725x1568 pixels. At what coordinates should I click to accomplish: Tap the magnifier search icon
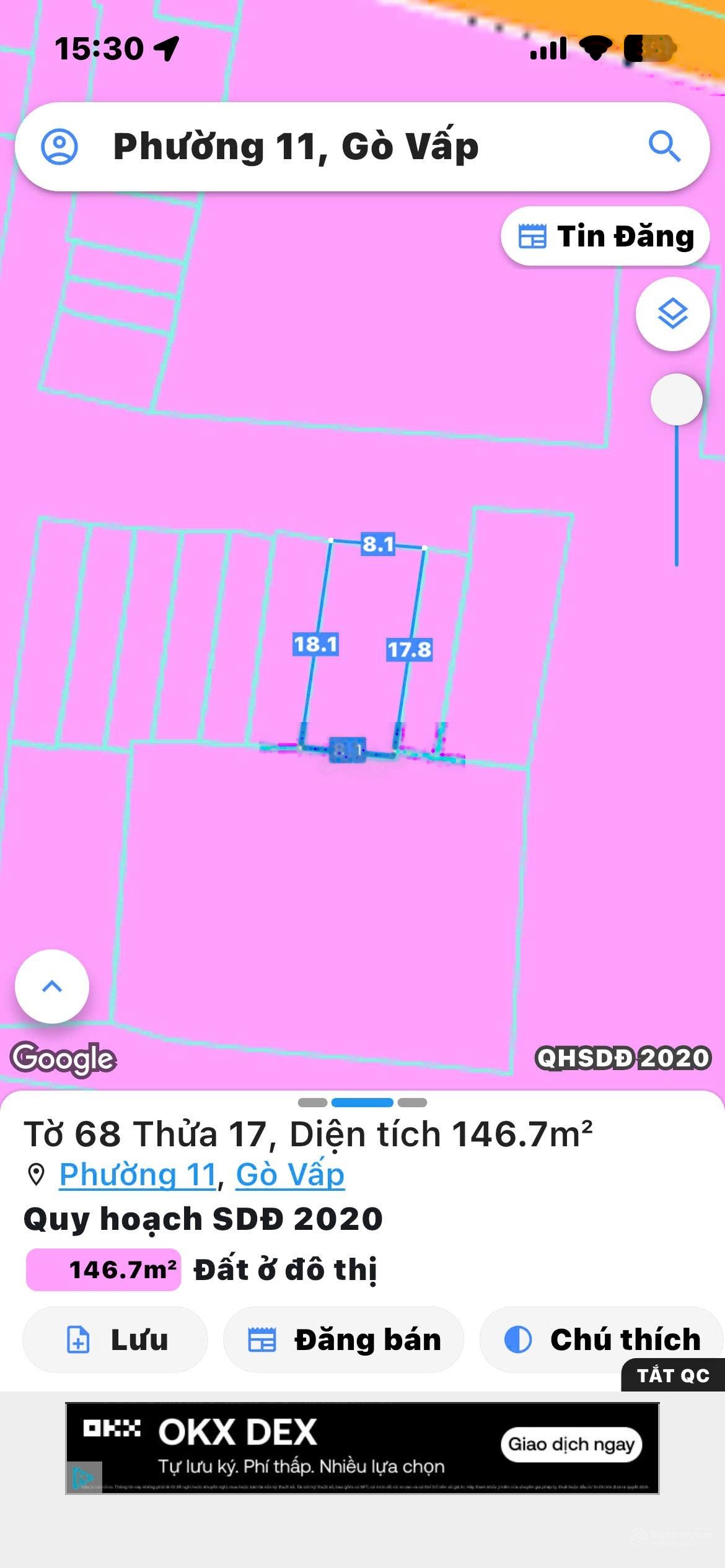664,147
